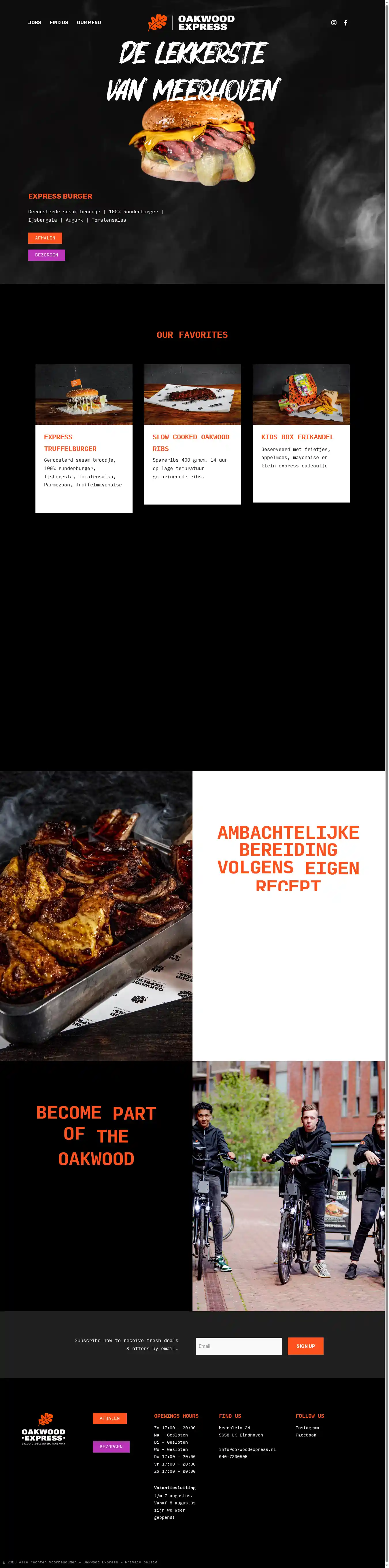Call 040-7200505
Image resolution: width=389 pixels, height=1568 pixels.
233,1457
